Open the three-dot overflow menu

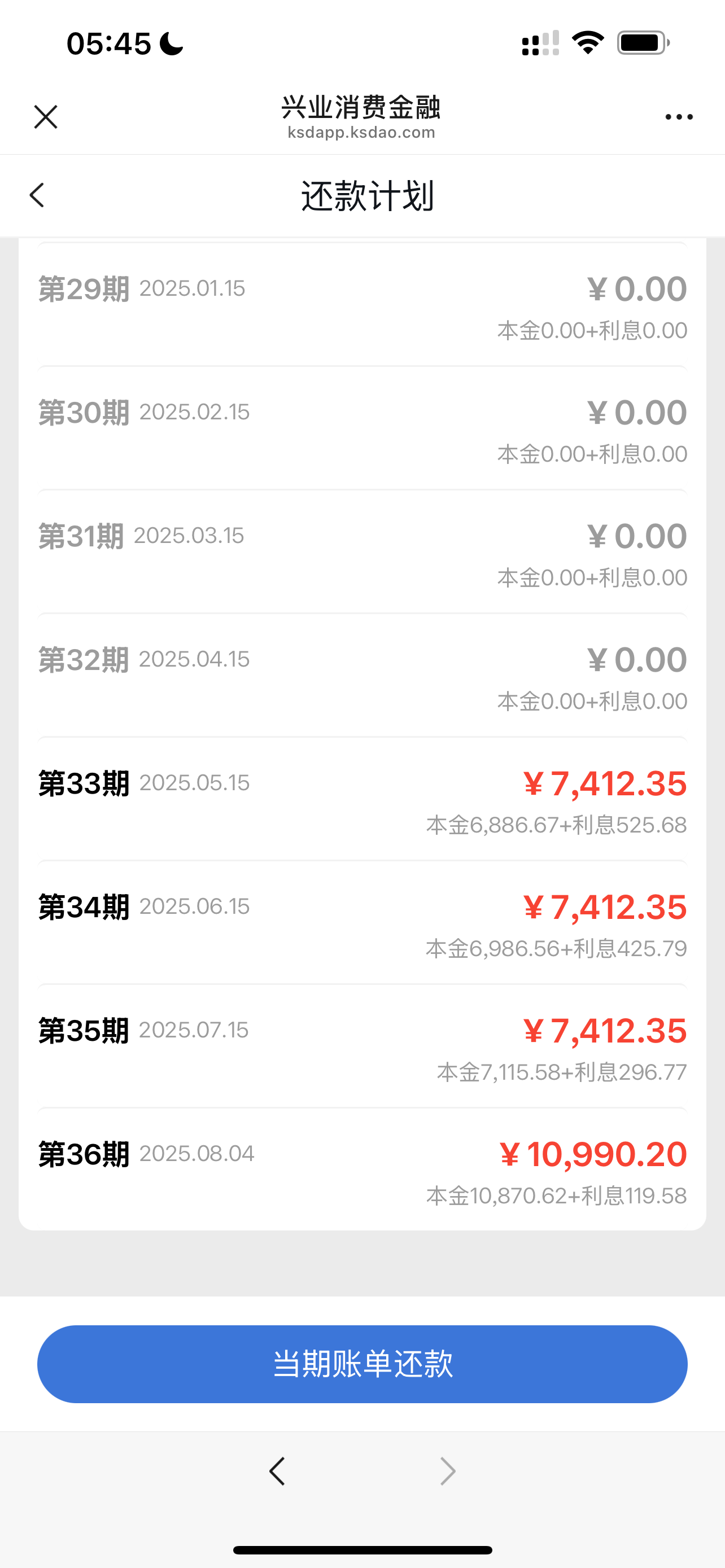point(679,117)
